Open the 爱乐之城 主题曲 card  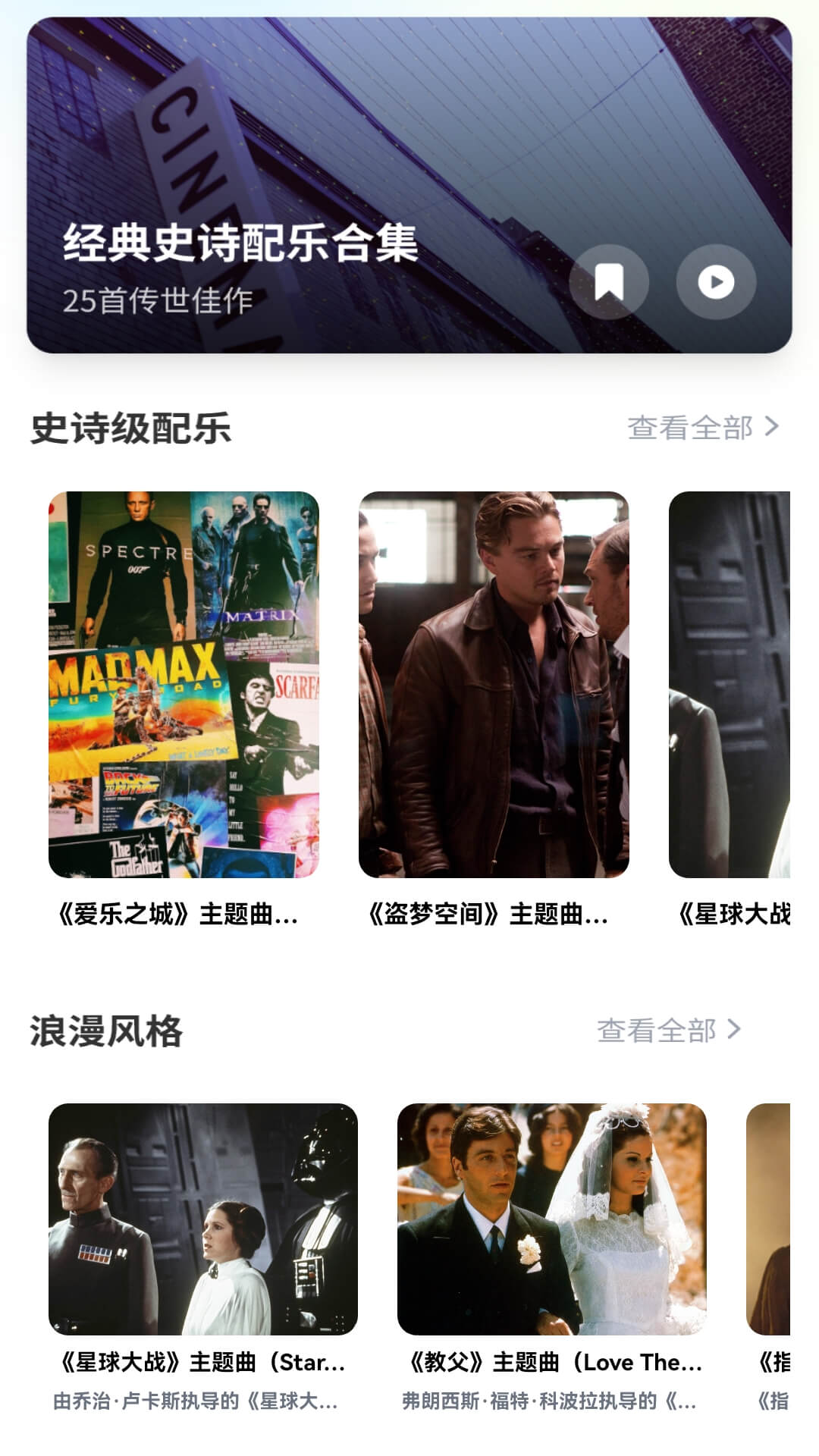click(184, 682)
